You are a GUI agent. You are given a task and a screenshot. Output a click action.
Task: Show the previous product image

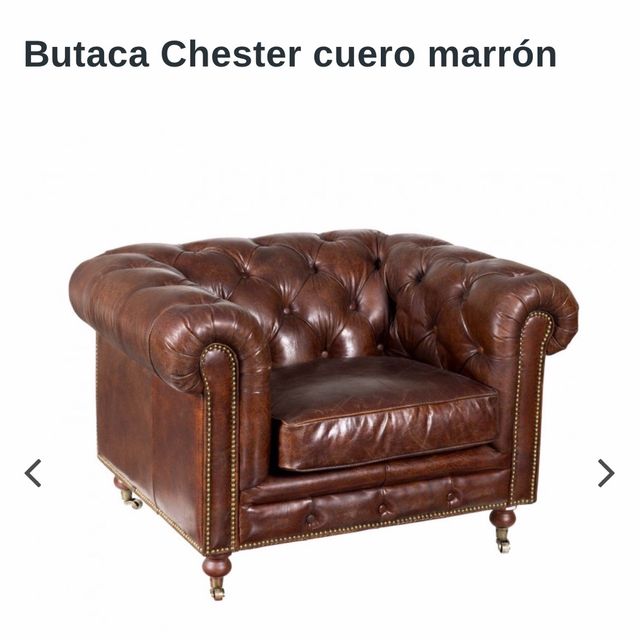click(x=33, y=473)
